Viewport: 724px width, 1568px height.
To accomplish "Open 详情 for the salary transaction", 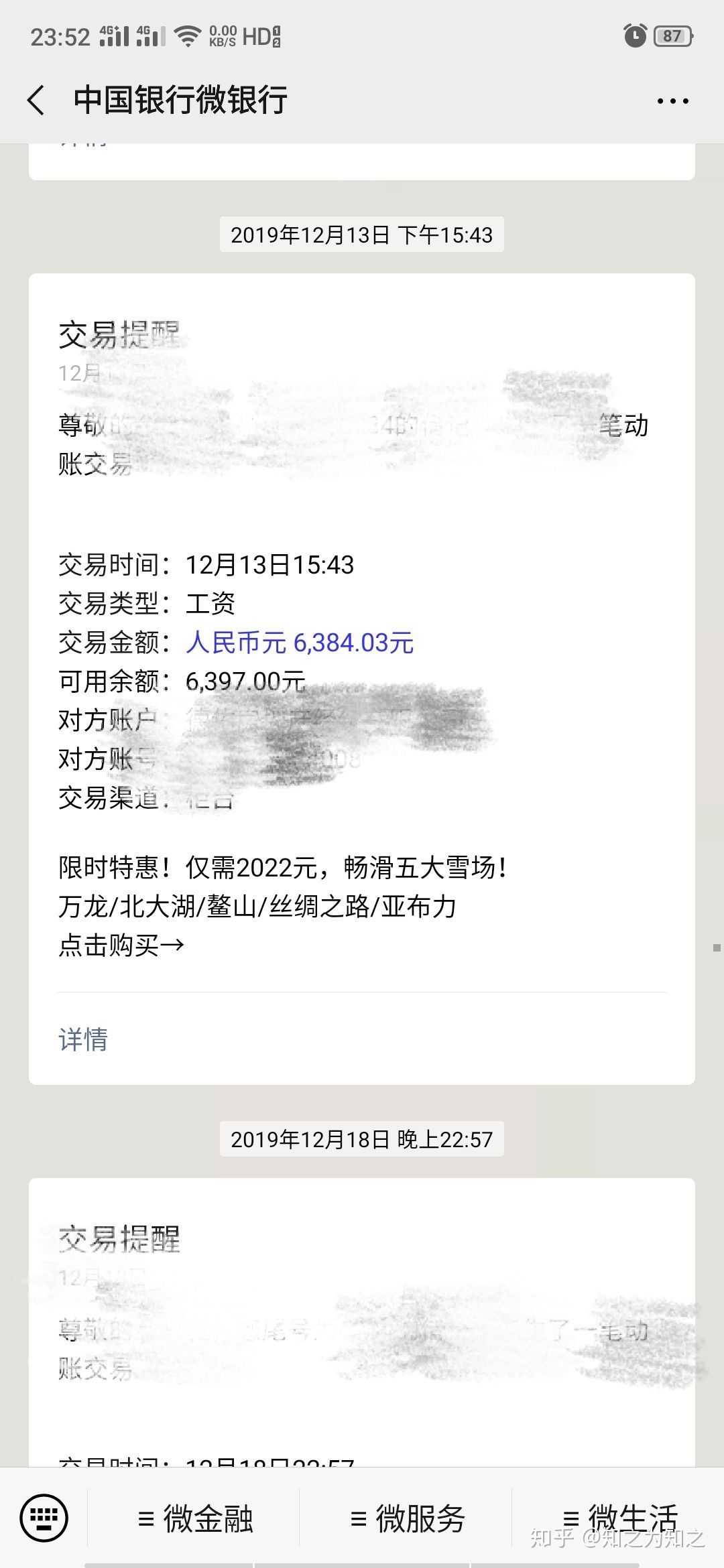I will click(84, 1039).
